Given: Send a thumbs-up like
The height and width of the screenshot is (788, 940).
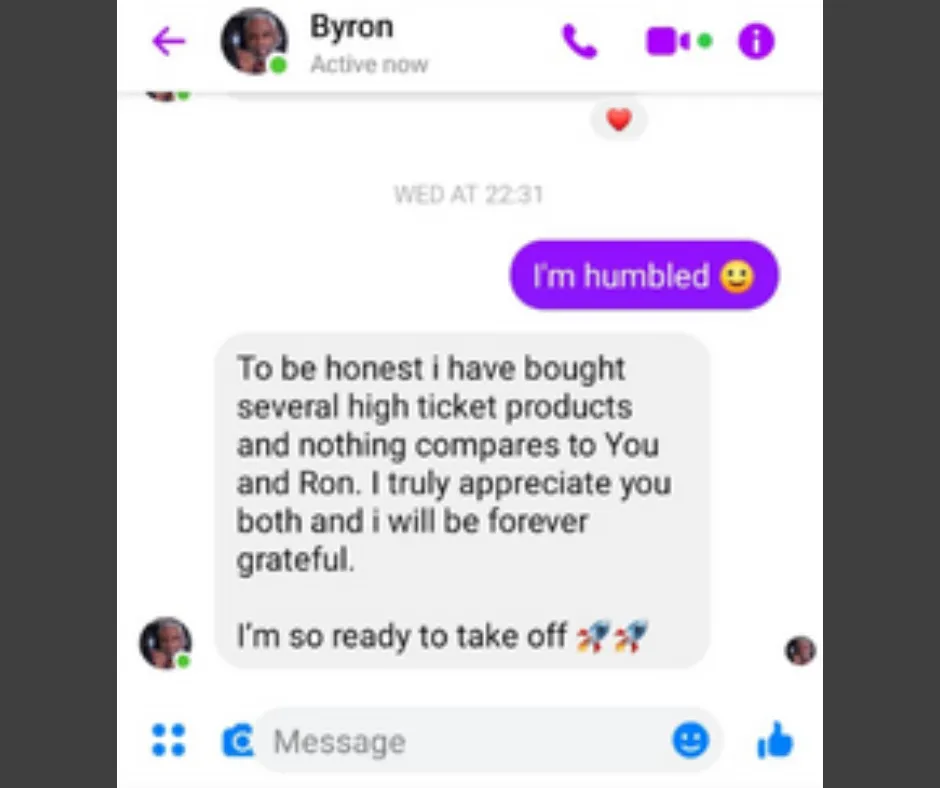Looking at the screenshot, I should (774, 740).
